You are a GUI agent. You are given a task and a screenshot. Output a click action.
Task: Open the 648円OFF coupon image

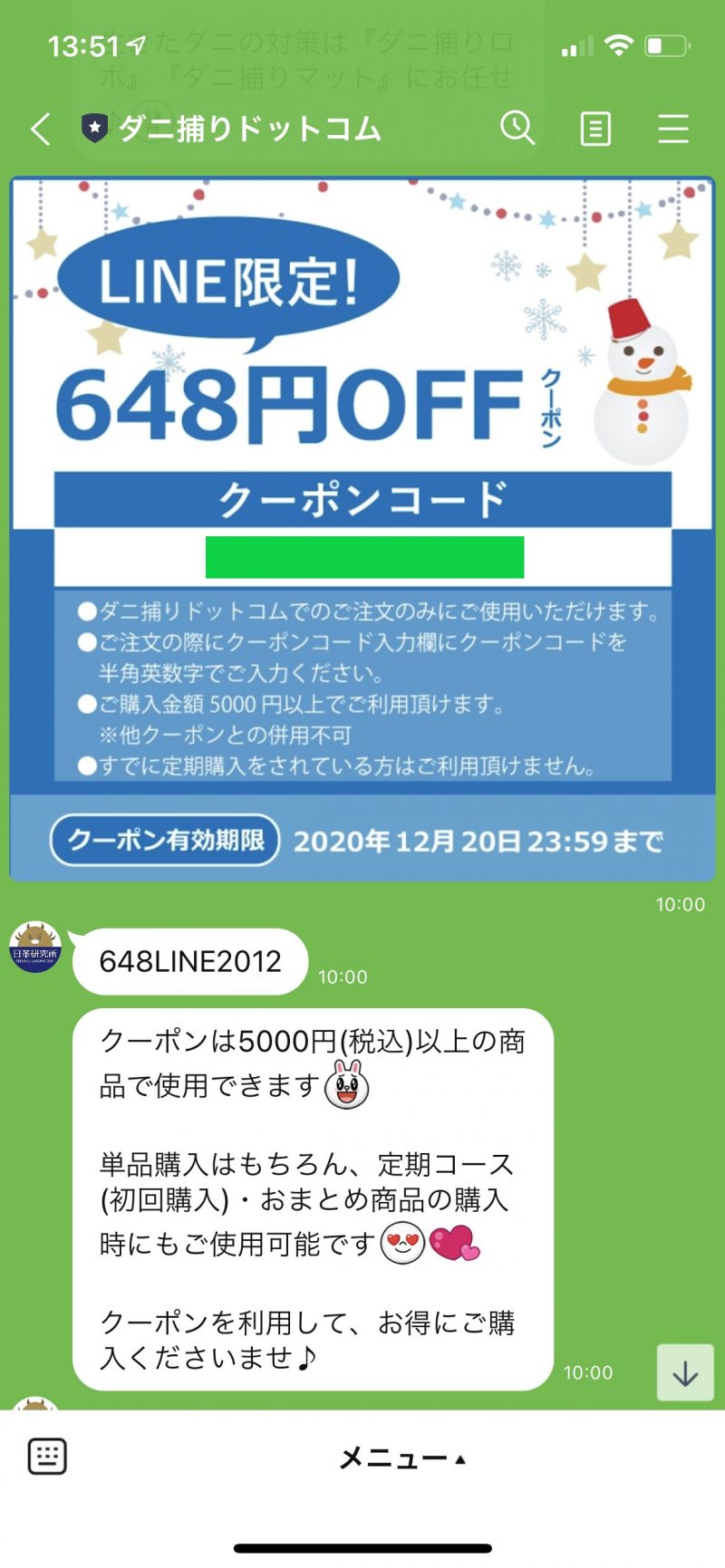362,529
